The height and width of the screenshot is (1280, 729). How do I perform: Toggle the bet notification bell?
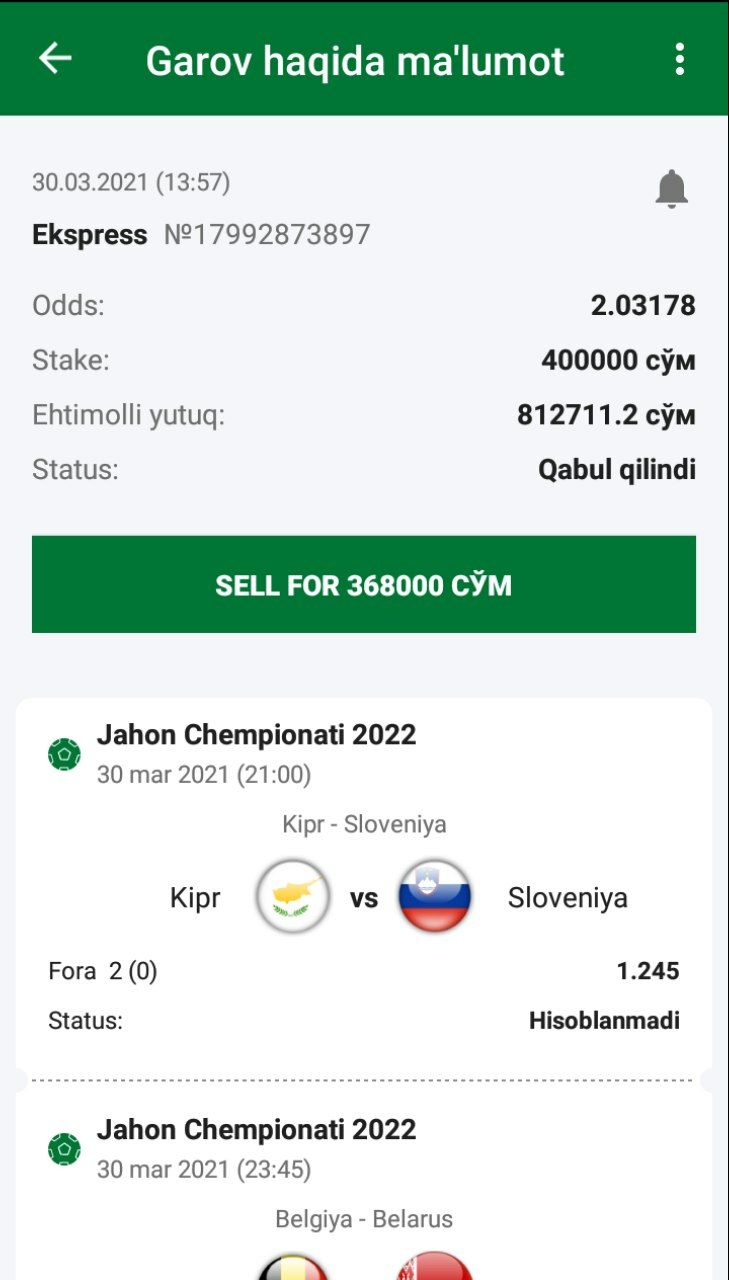[x=672, y=189]
